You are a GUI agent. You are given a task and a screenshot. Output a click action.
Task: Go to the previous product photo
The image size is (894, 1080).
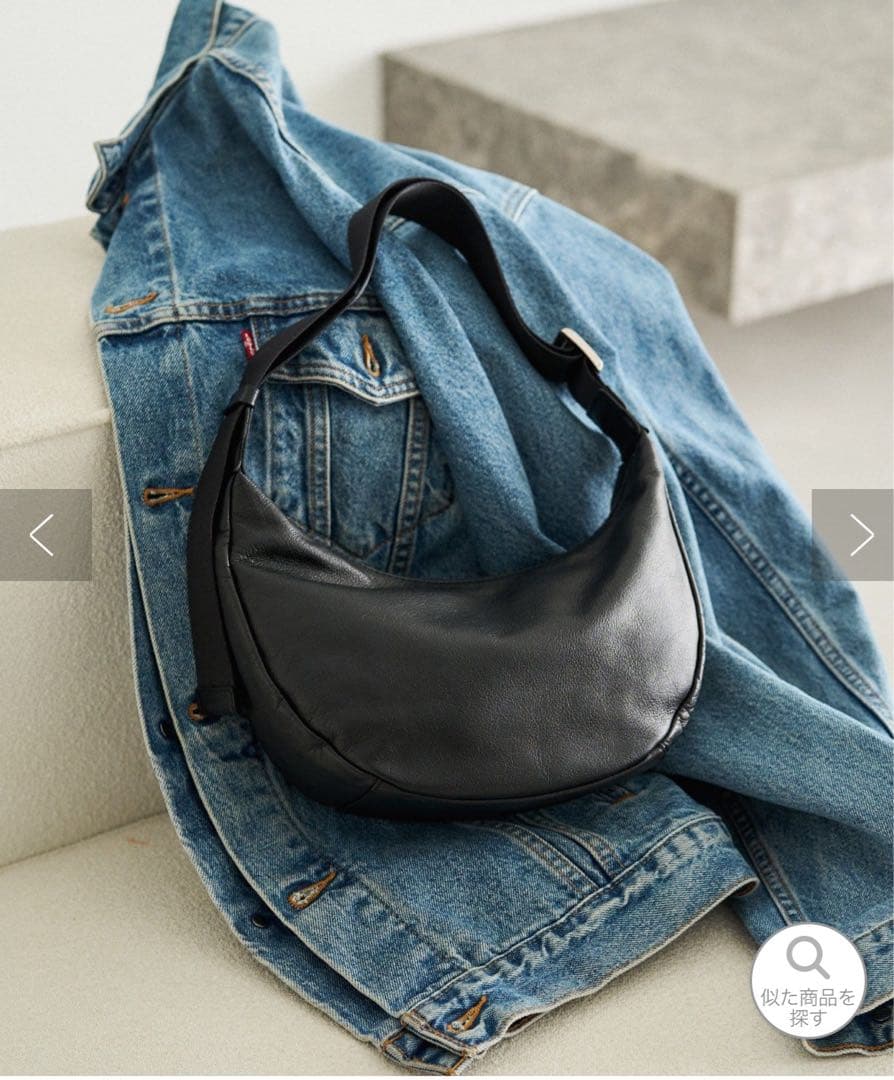tap(44, 535)
